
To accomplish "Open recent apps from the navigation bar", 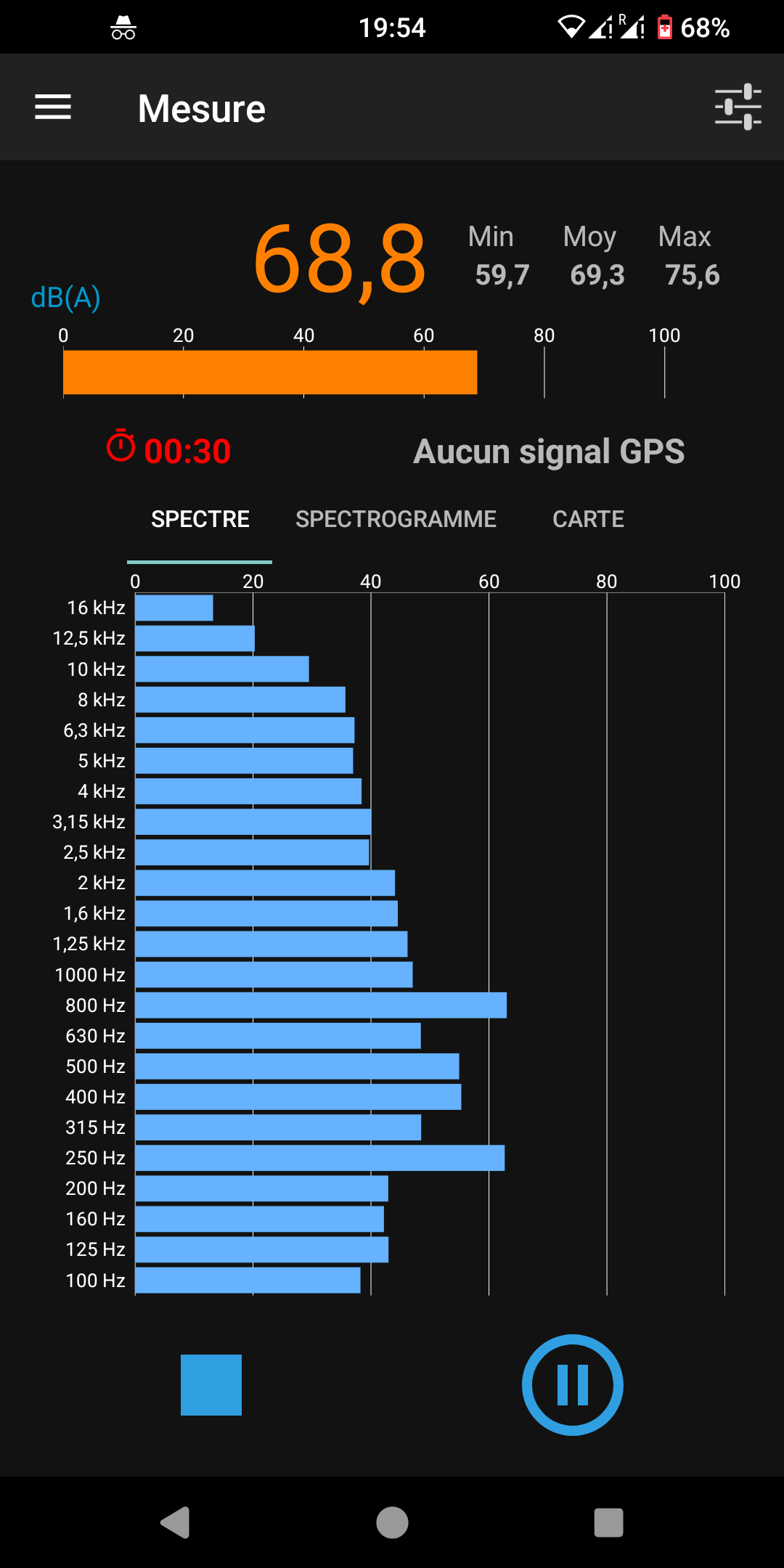I will click(x=608, y=1522).
